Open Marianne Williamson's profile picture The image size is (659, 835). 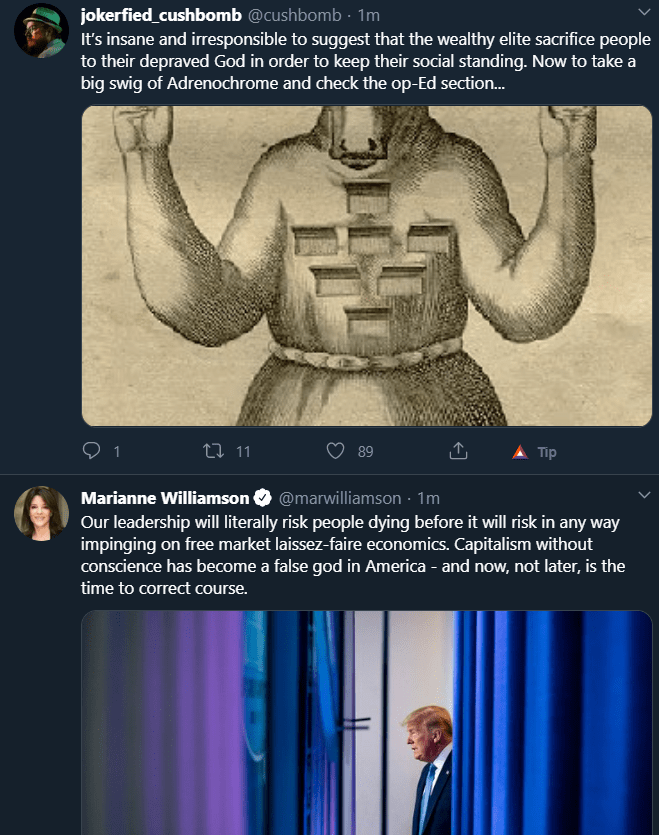41,514
